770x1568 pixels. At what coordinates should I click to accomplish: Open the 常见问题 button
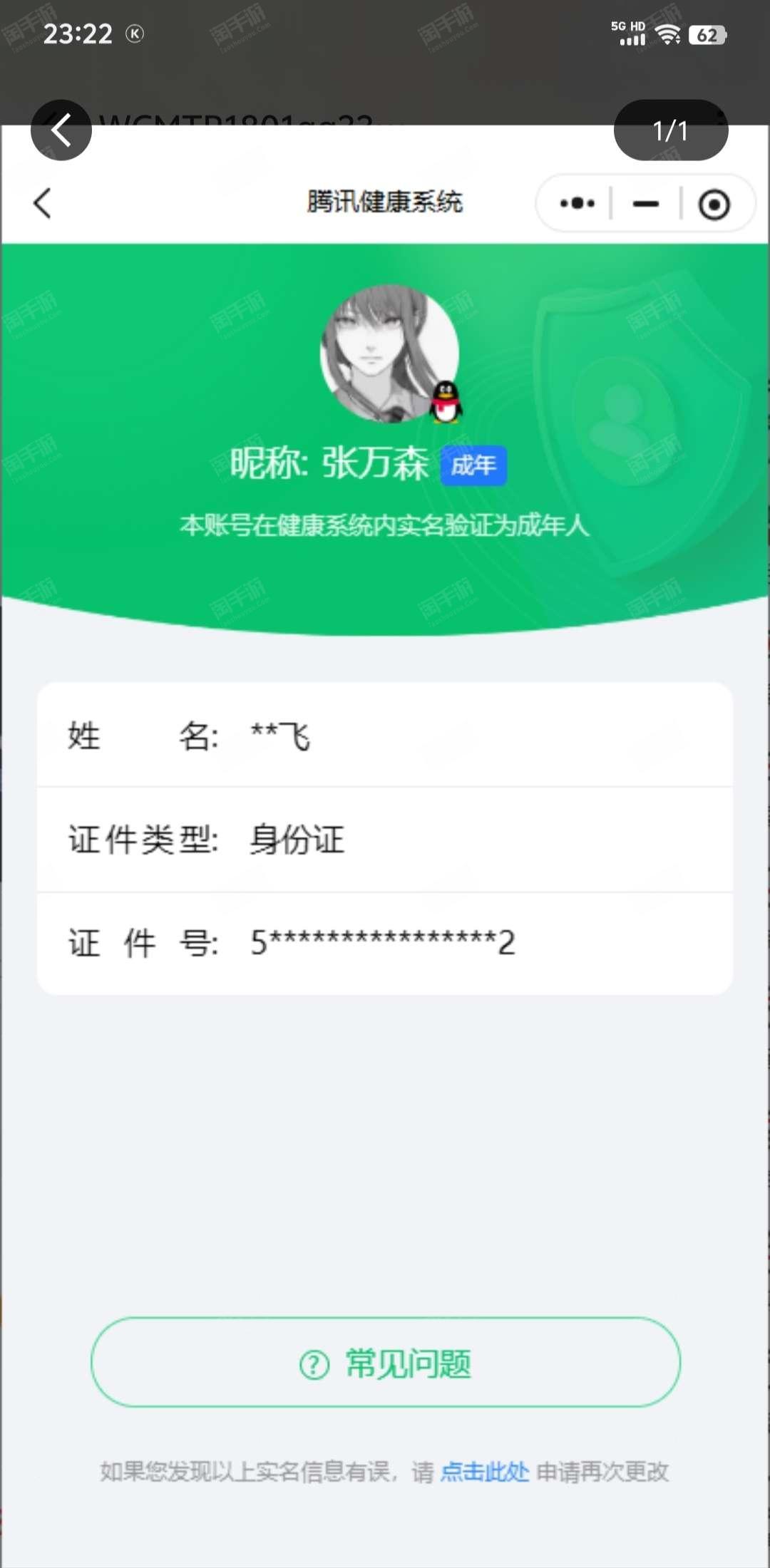pyautogui.click(x=386, y=1362)
